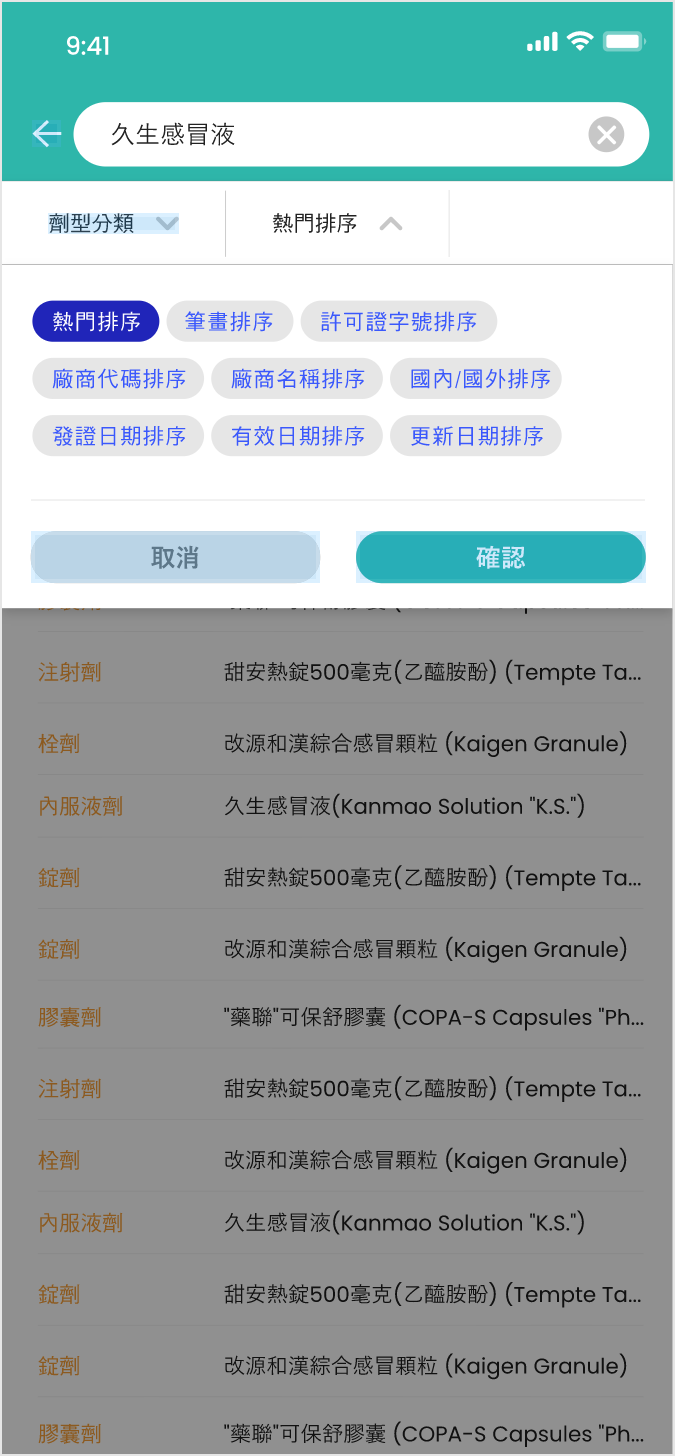Confirm sorting with 確認
Image resolution: width=675 pixels, height=1456 pixels.
500,557
